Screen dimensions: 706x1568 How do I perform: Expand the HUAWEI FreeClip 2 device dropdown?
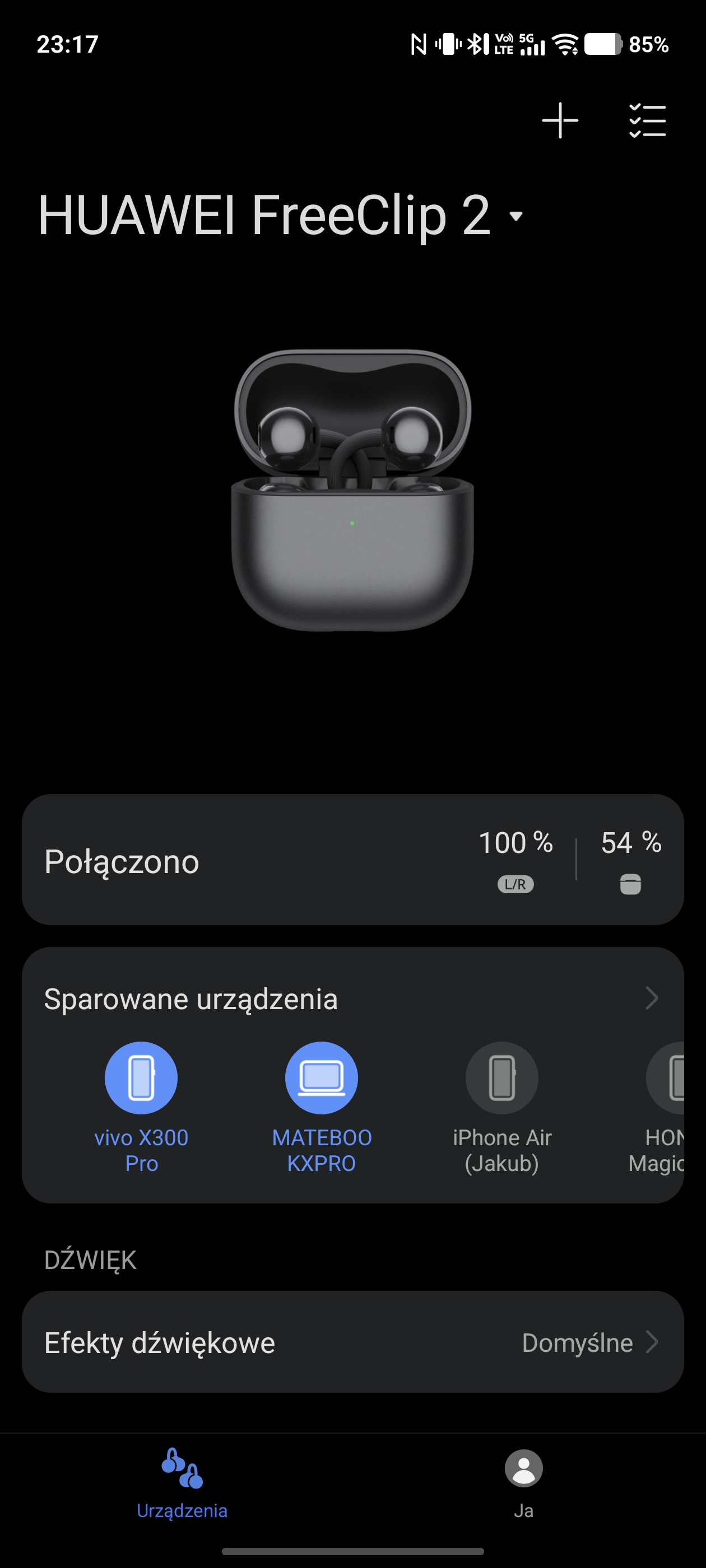[515, 216]
